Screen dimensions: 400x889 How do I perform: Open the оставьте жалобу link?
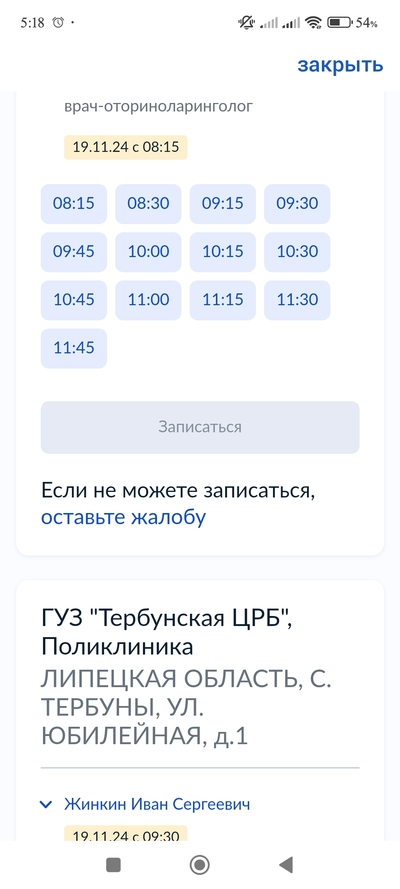coord(123,517)
